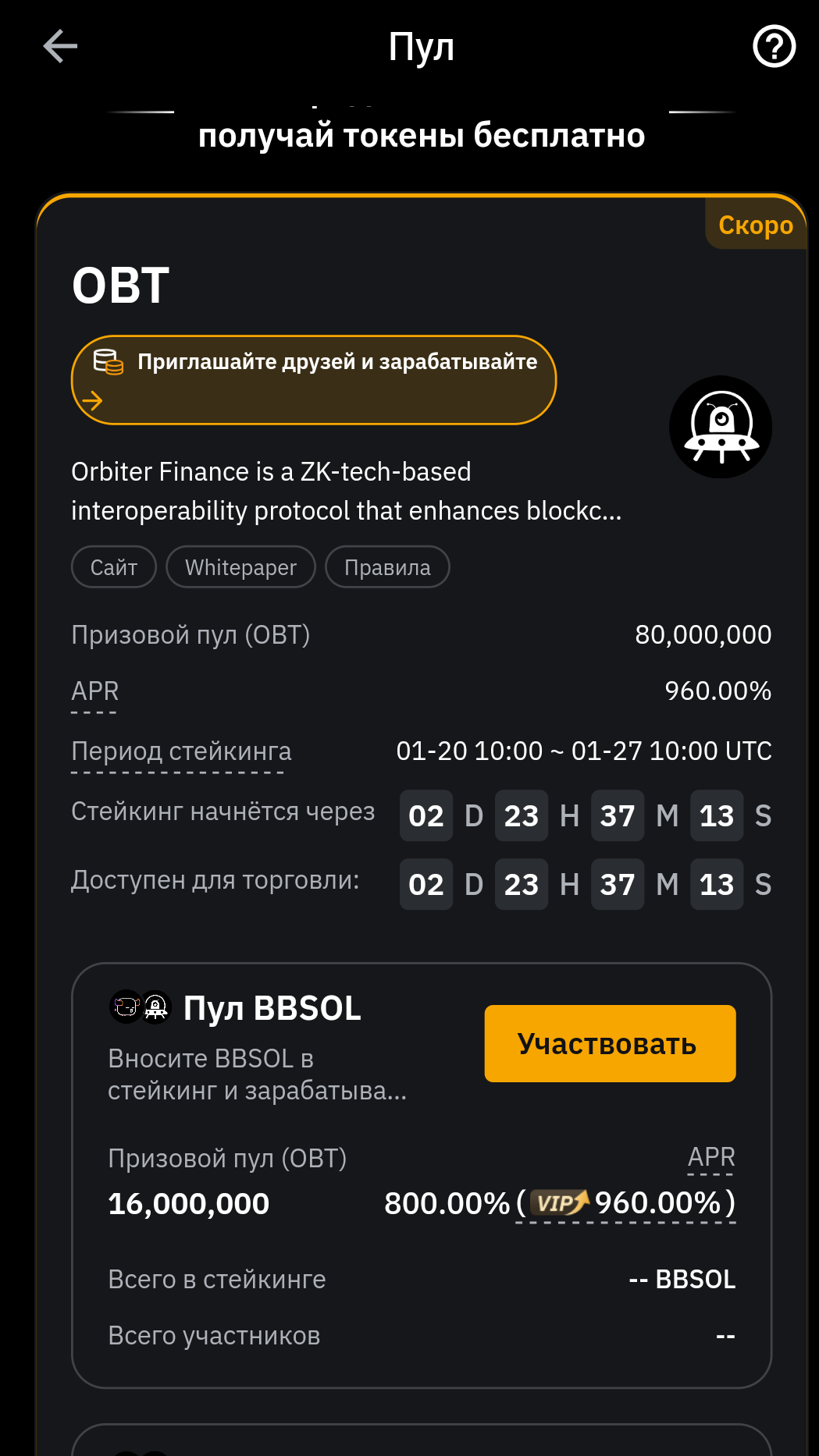Image resolution: width=819 pixels, height=1456 pixels.
Task: Open the Сайт link chip
Action: [x=114, y=567]
